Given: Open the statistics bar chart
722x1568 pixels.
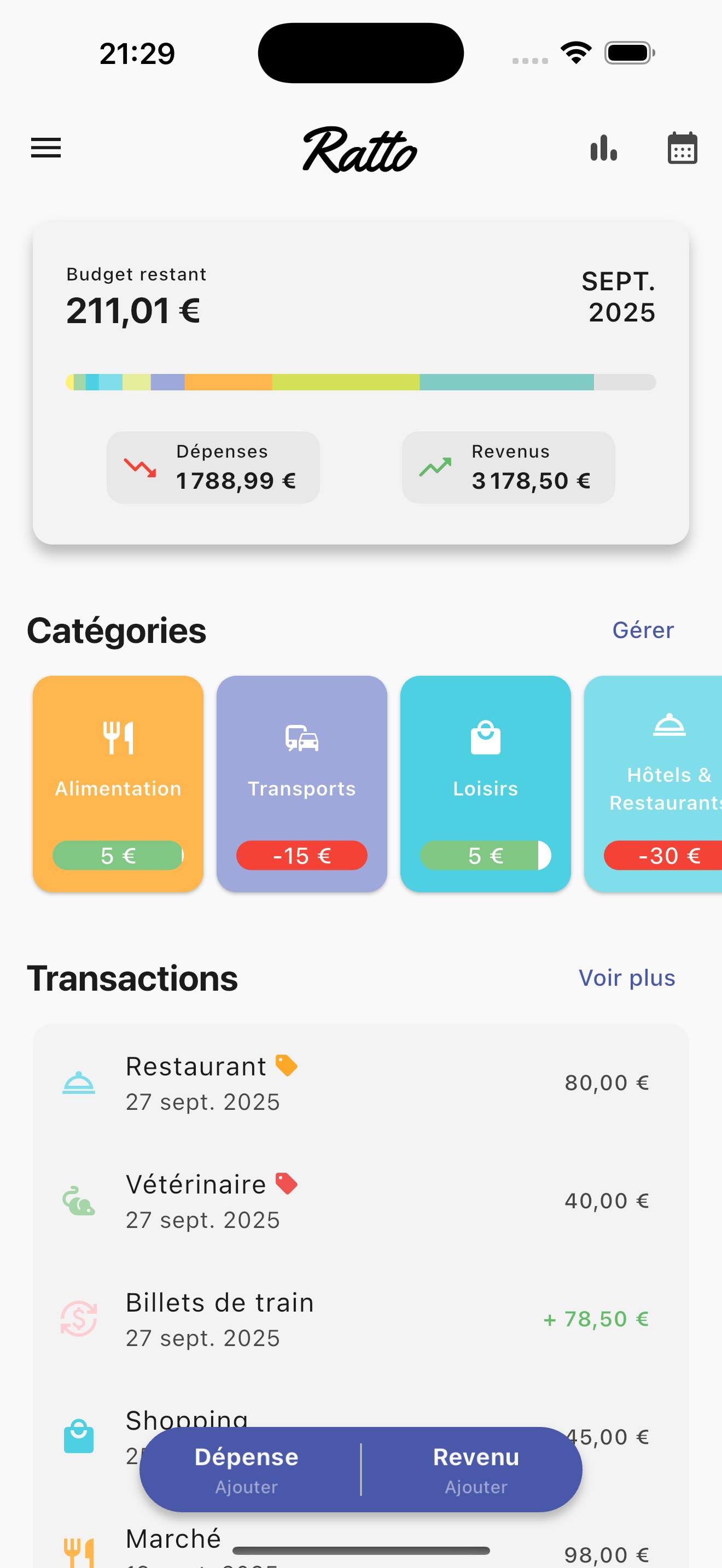Looking at the screenshot, I should click(603, 148).
